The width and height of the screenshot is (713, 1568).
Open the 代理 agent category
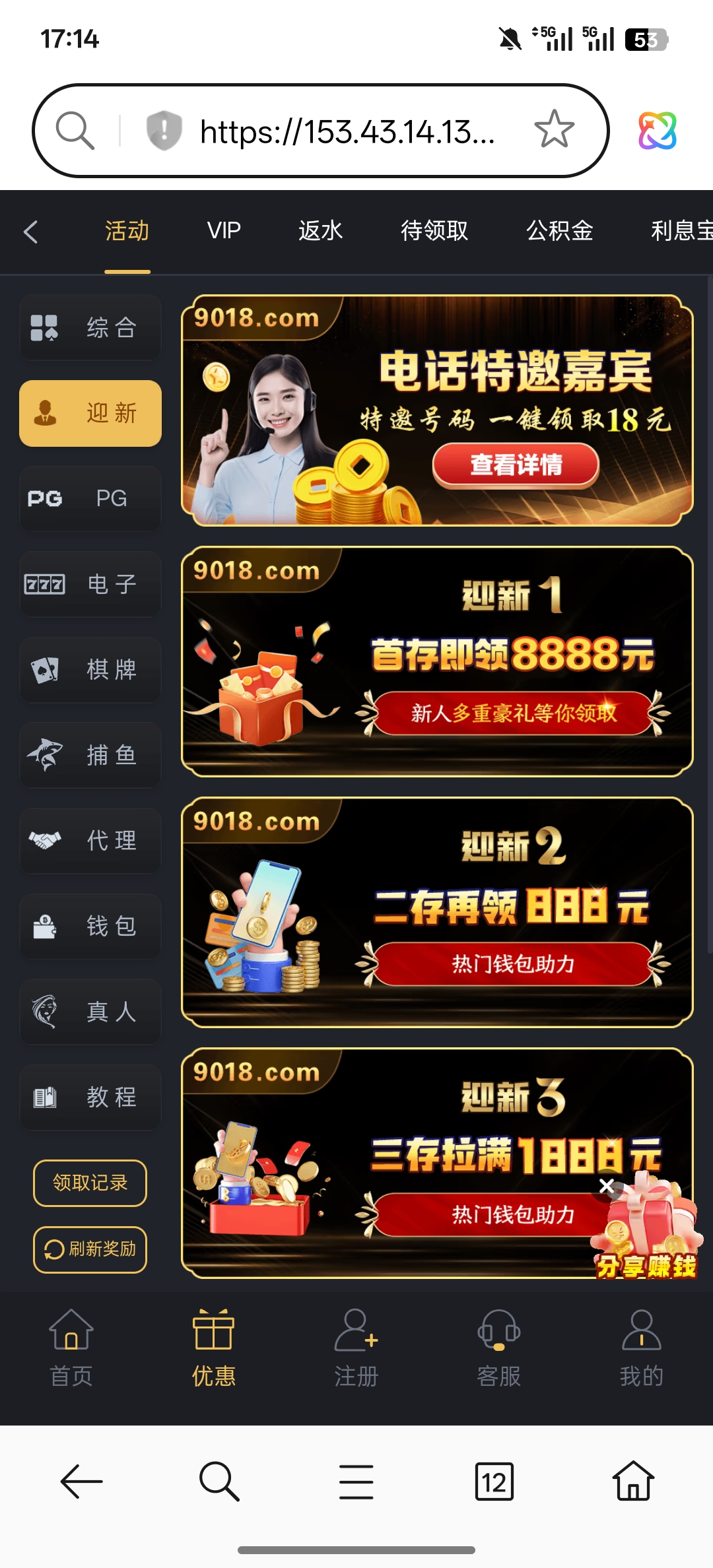(x=90, y=841)
